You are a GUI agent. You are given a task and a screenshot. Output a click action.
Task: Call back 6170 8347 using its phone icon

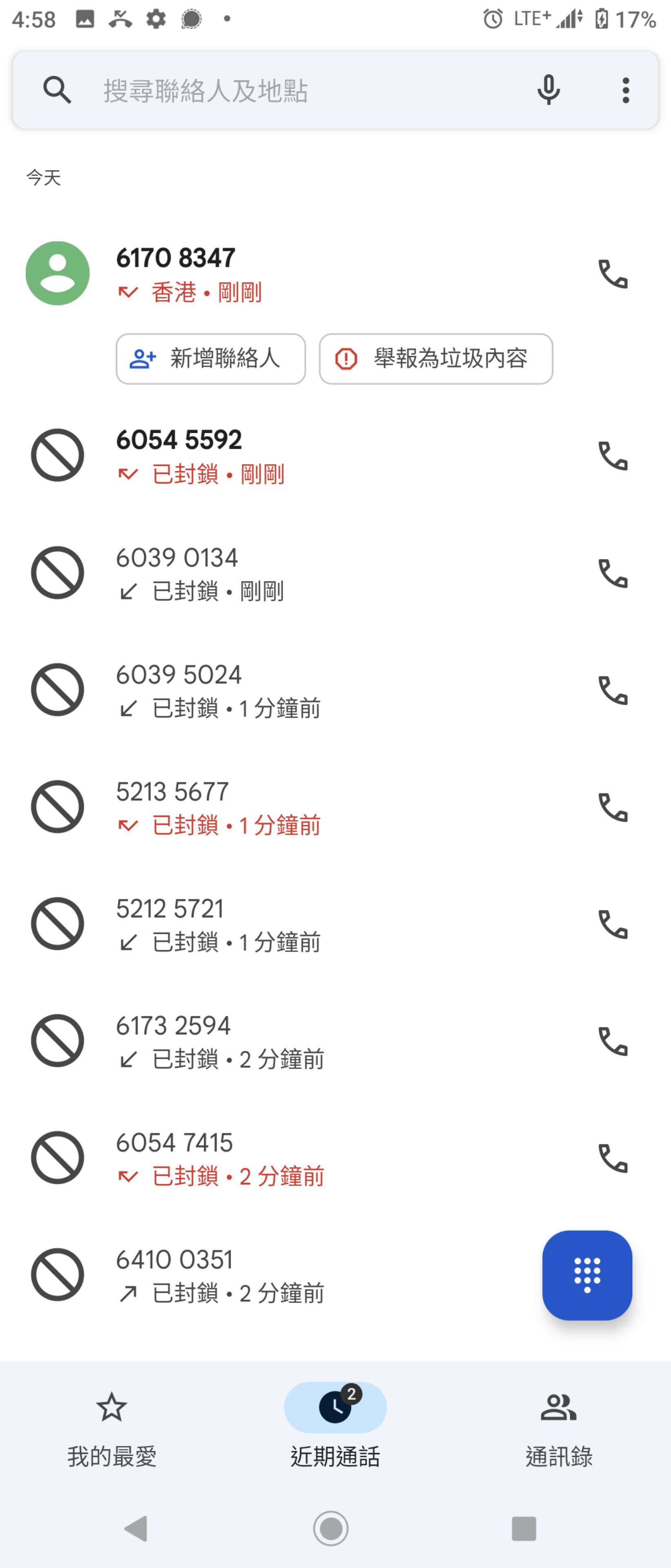click(614, 273)
